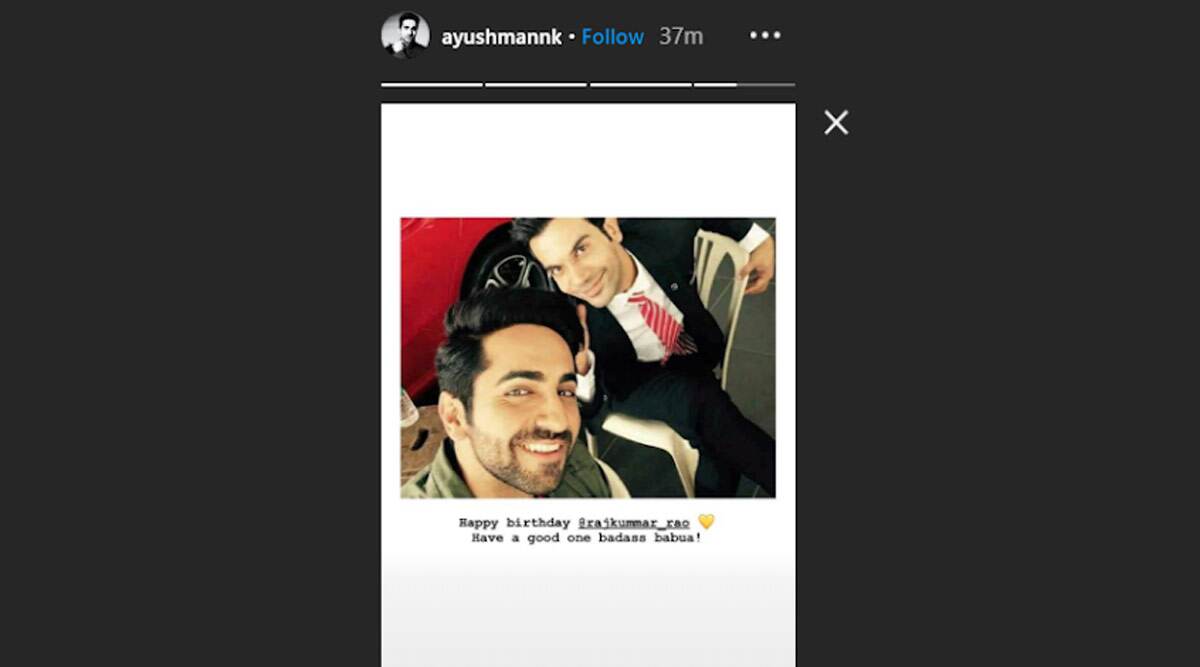Open the three-dot story options menu
This screenshot has height=667, width=1200.
point(765,36)
